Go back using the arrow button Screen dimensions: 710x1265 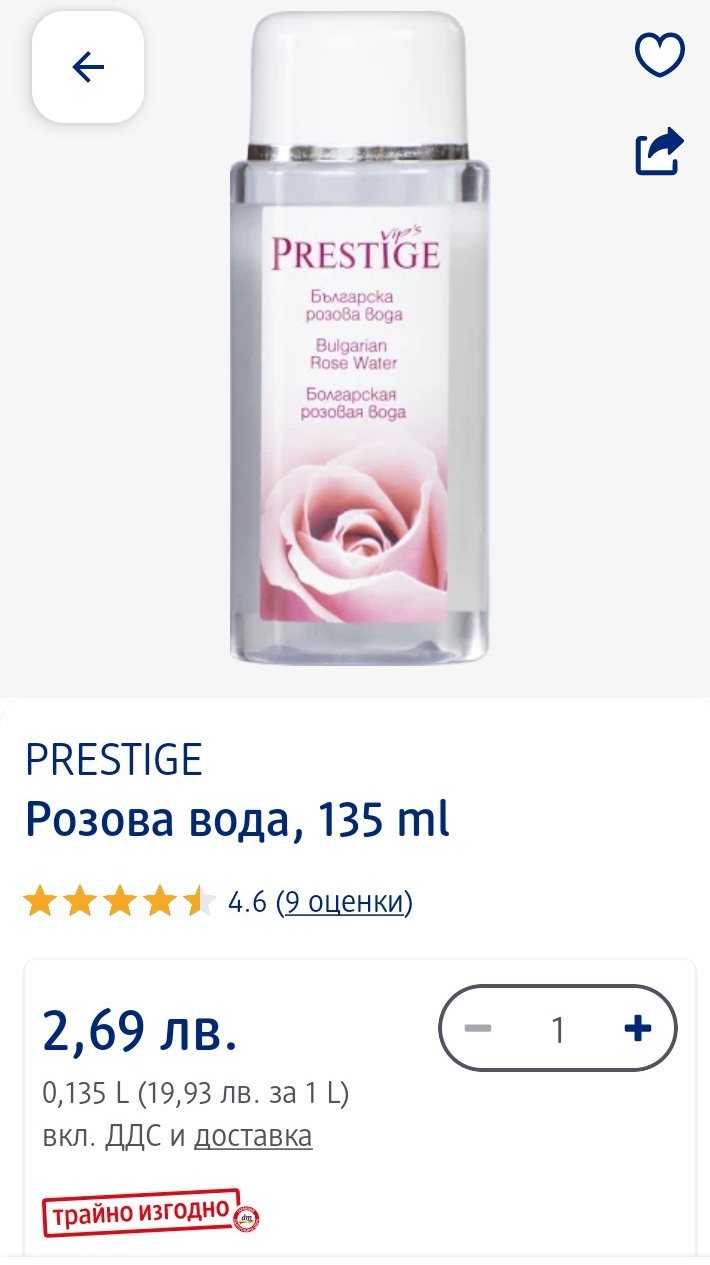(88, 67)
